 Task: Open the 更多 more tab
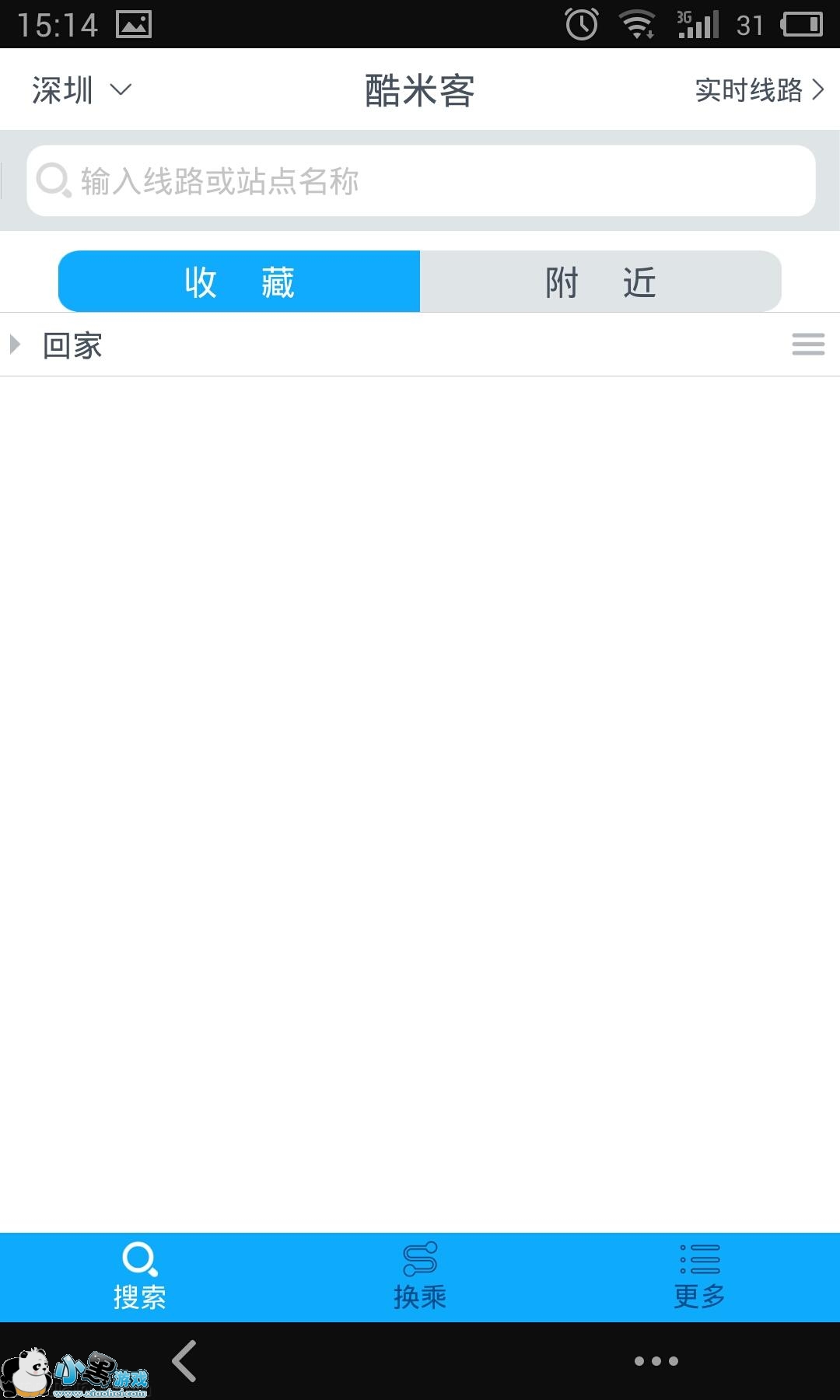(700, 1277)
